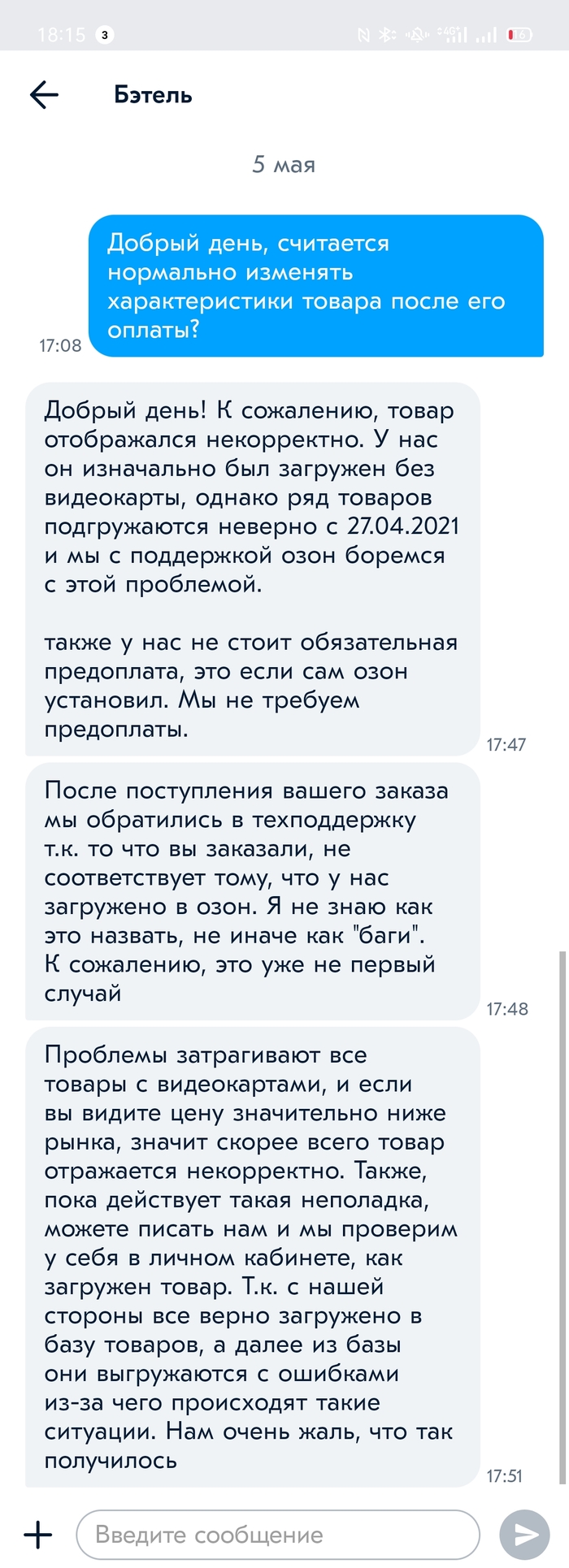Go back from the Бэтель chat

click(45, 95)
